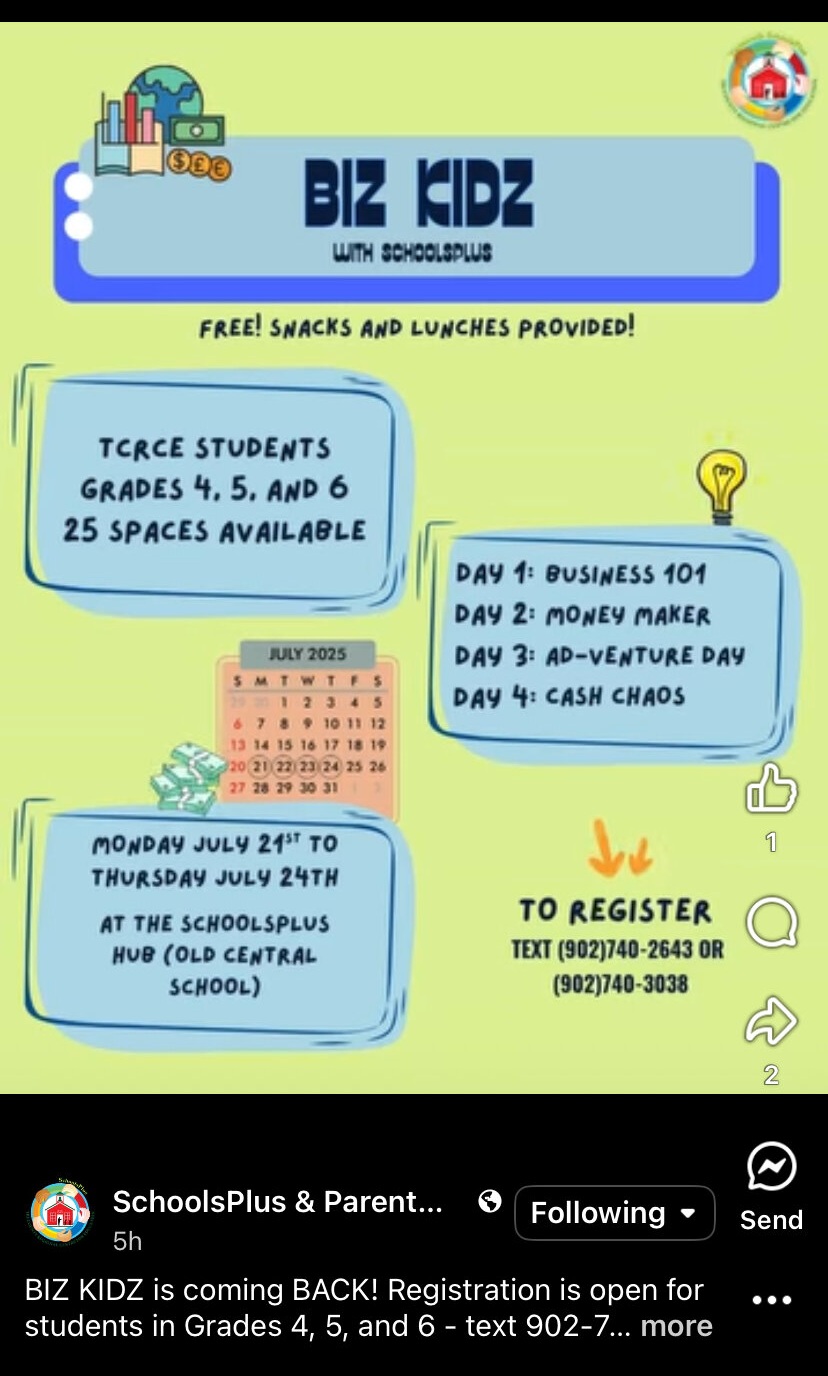Open the three-dot options menu

[x=771, y=1300]
